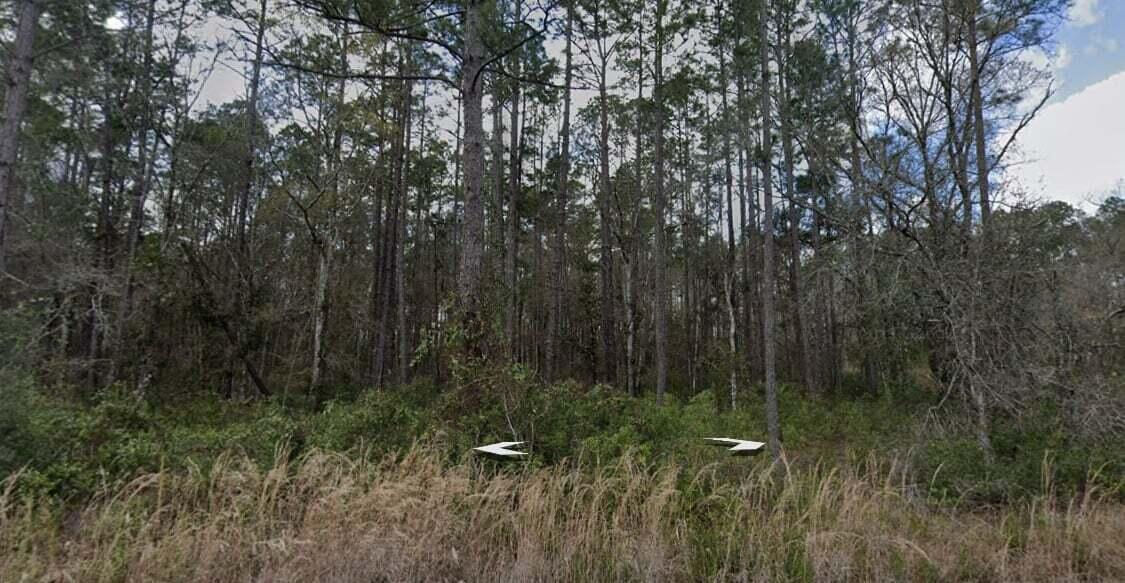
Task: Move right along the street view arrow
Action: (736, 445)
